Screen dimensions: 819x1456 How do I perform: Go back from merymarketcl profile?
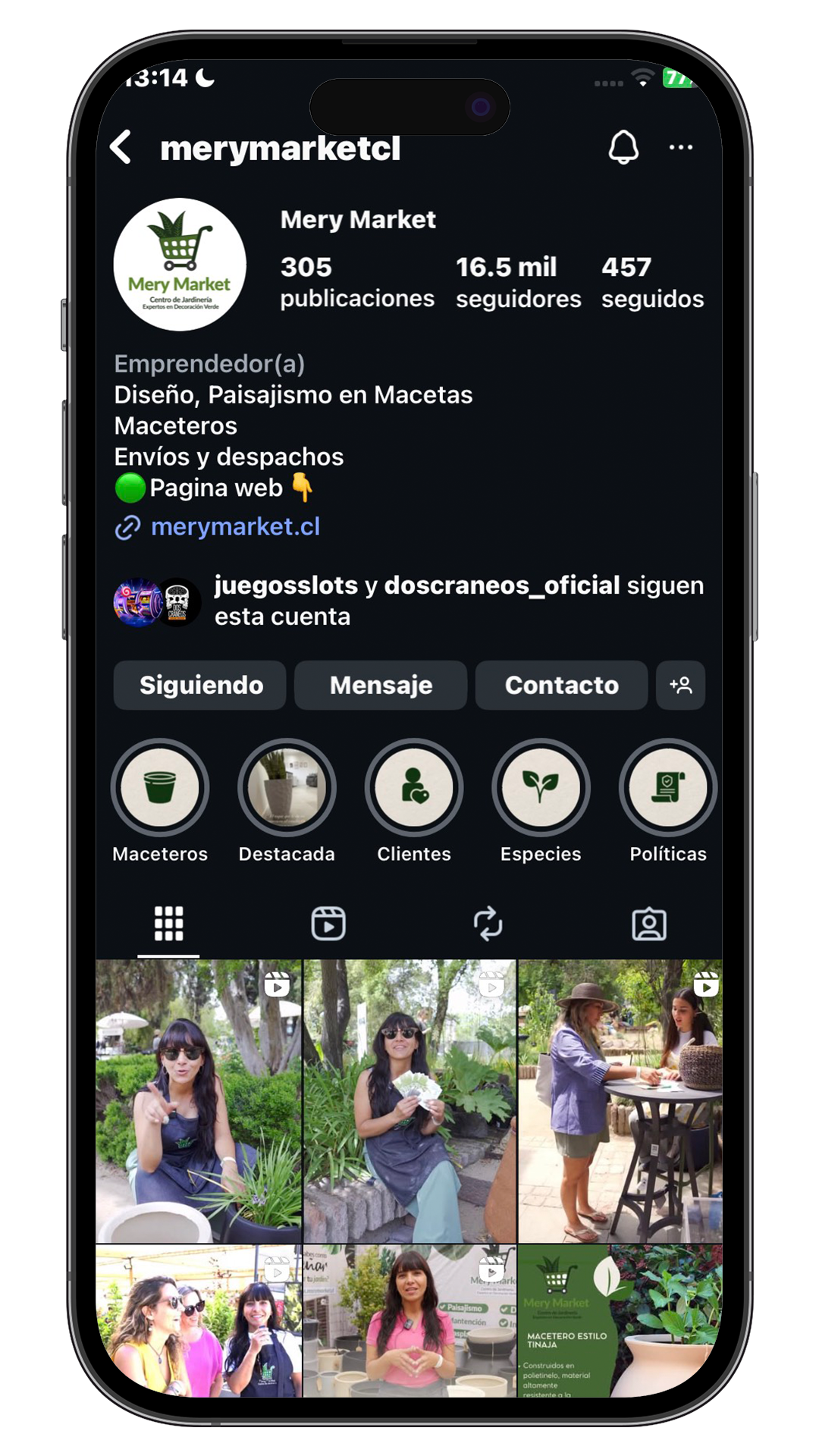(121, 147)
